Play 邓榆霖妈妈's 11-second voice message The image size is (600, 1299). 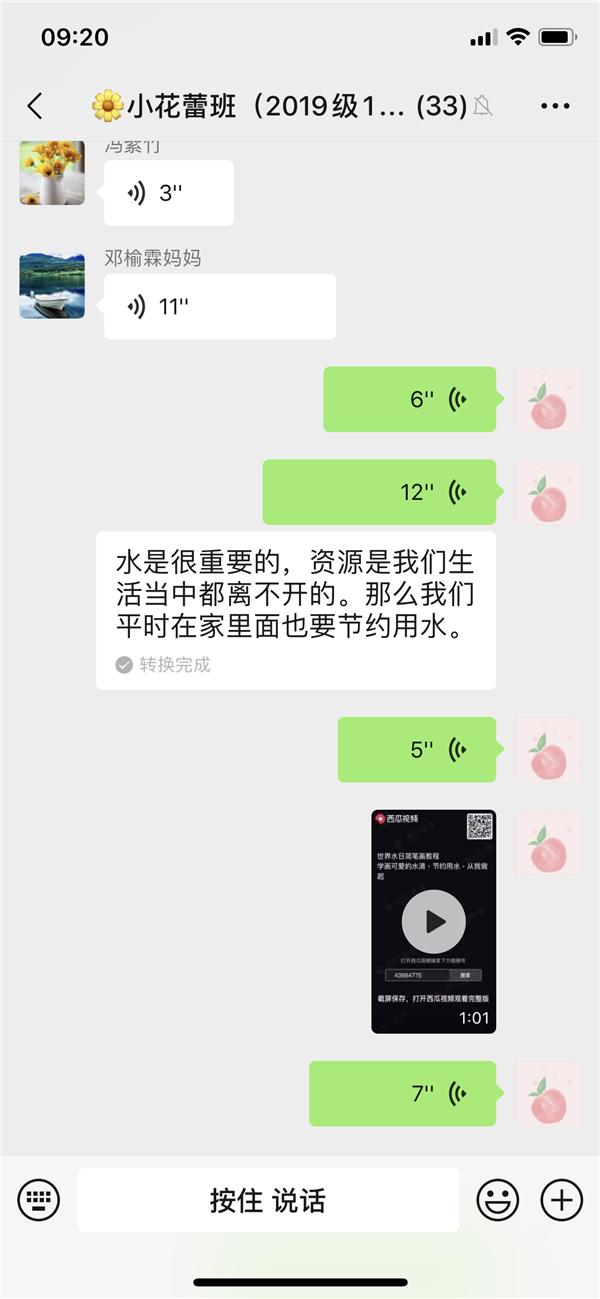point(220,306)
